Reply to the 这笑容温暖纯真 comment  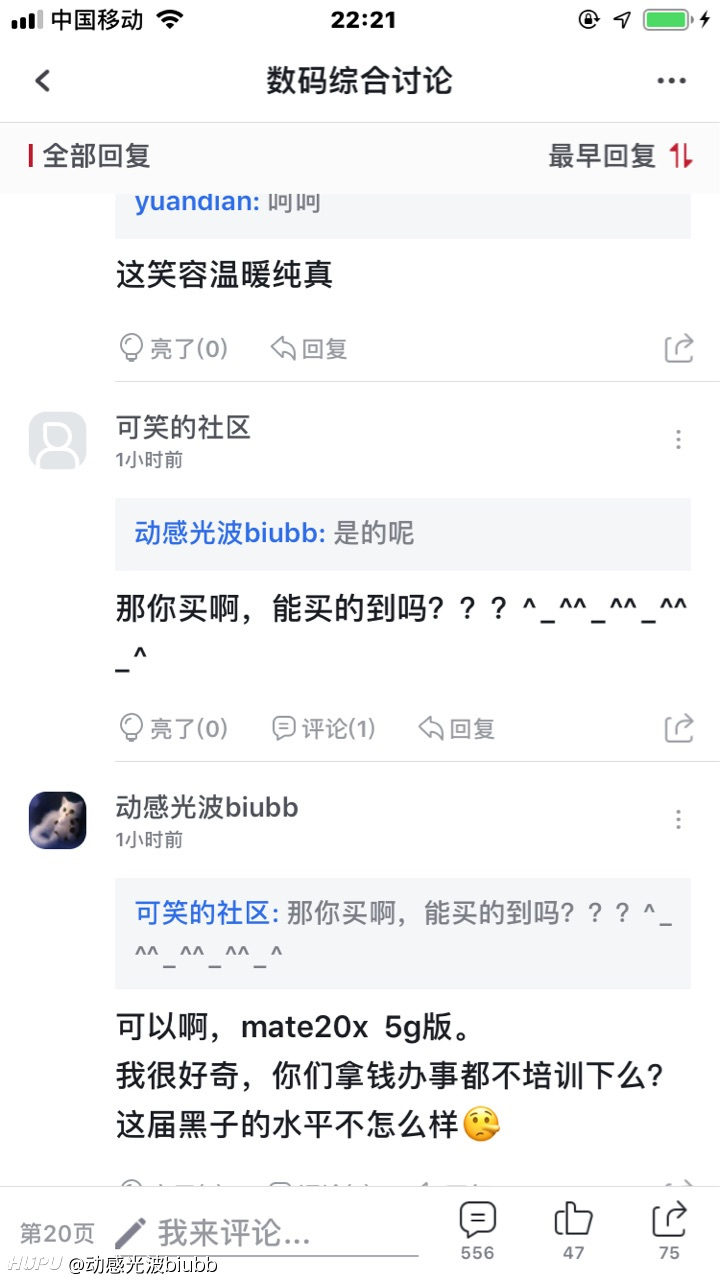coord(309,348)
